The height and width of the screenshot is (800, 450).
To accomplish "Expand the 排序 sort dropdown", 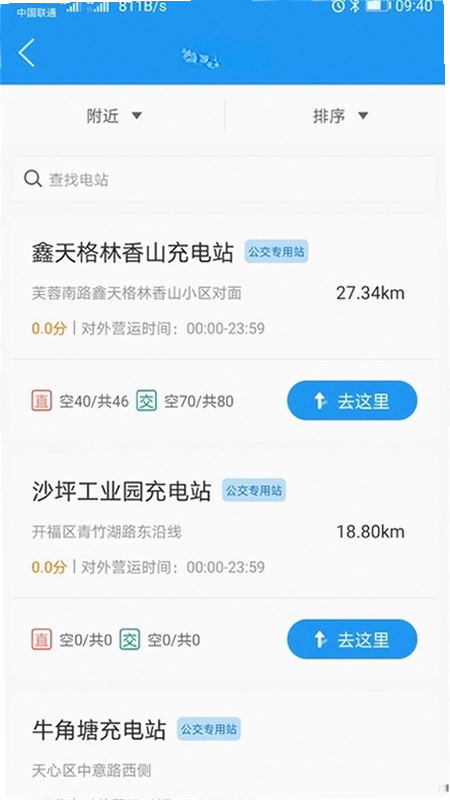I will 340,116.
